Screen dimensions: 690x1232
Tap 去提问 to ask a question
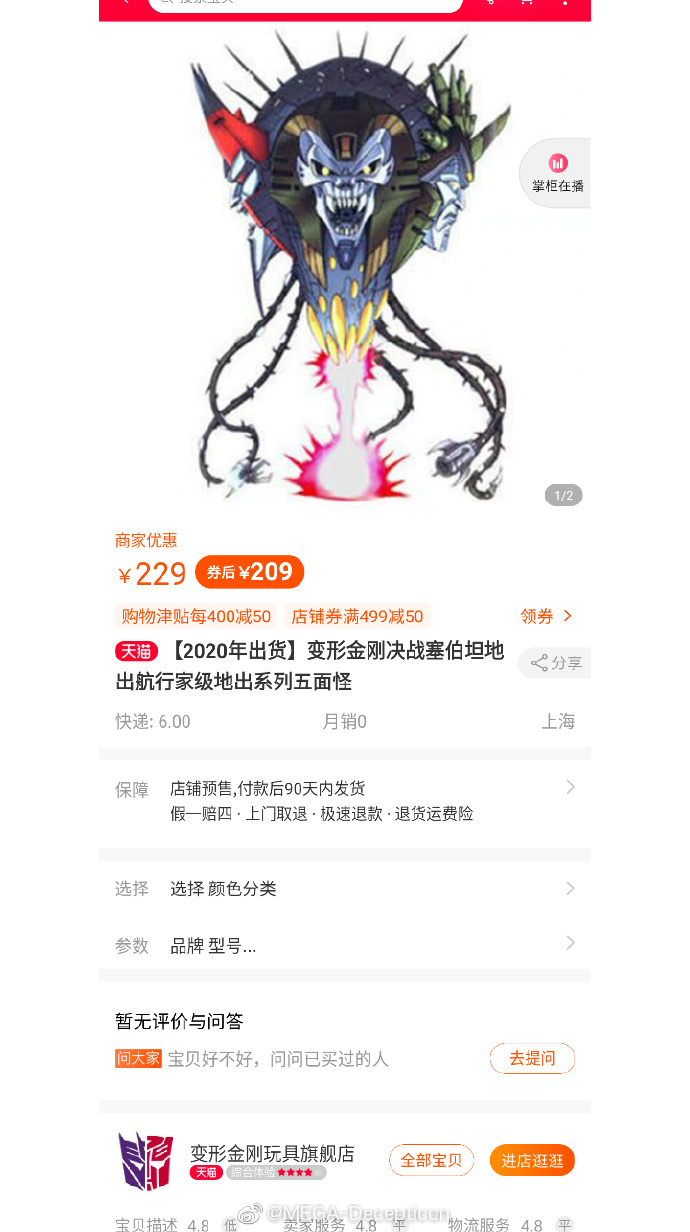pos(531,1058)
